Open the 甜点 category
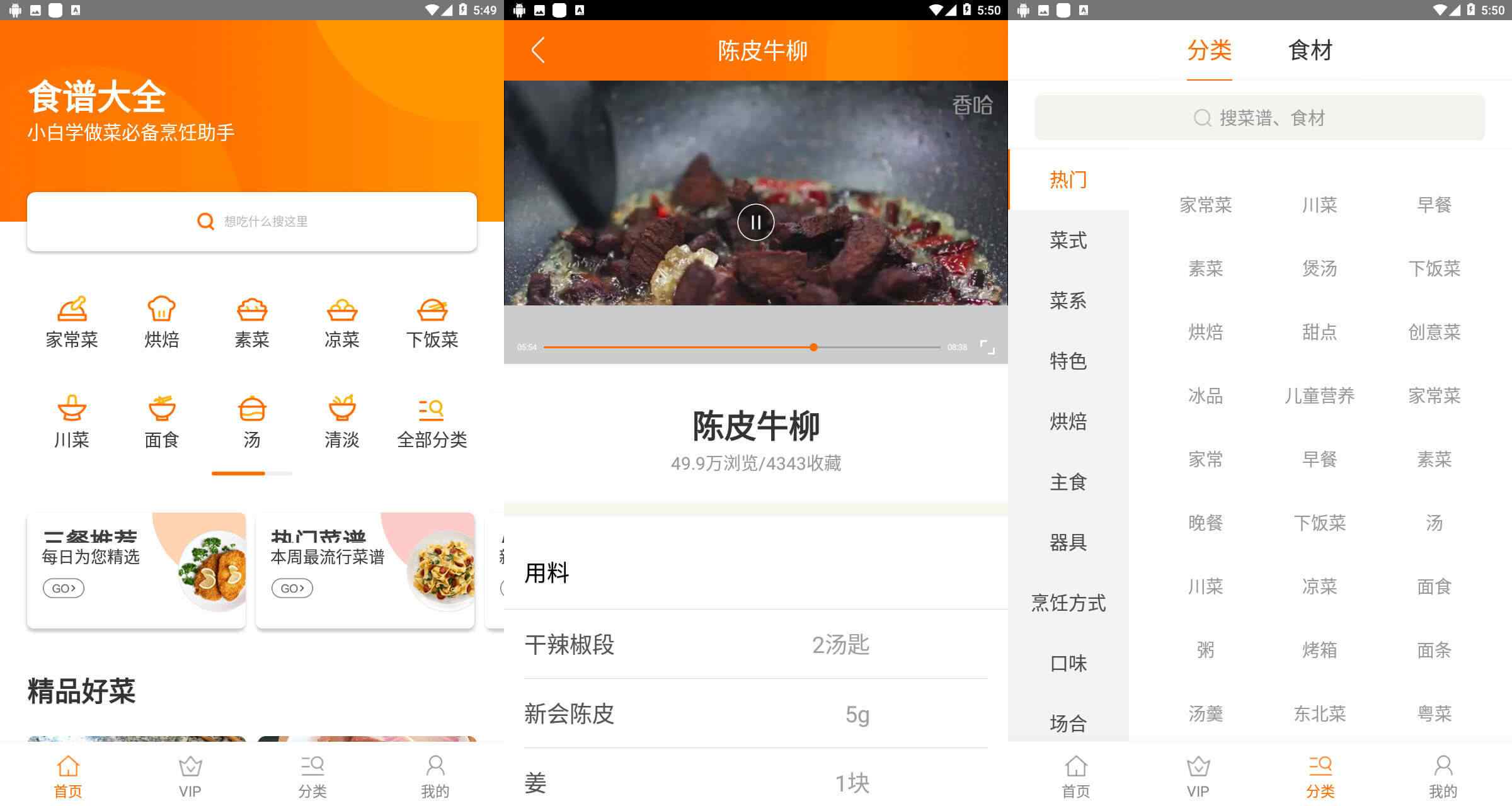This screenshot has height=806, width=1512. click(1320, 332)
